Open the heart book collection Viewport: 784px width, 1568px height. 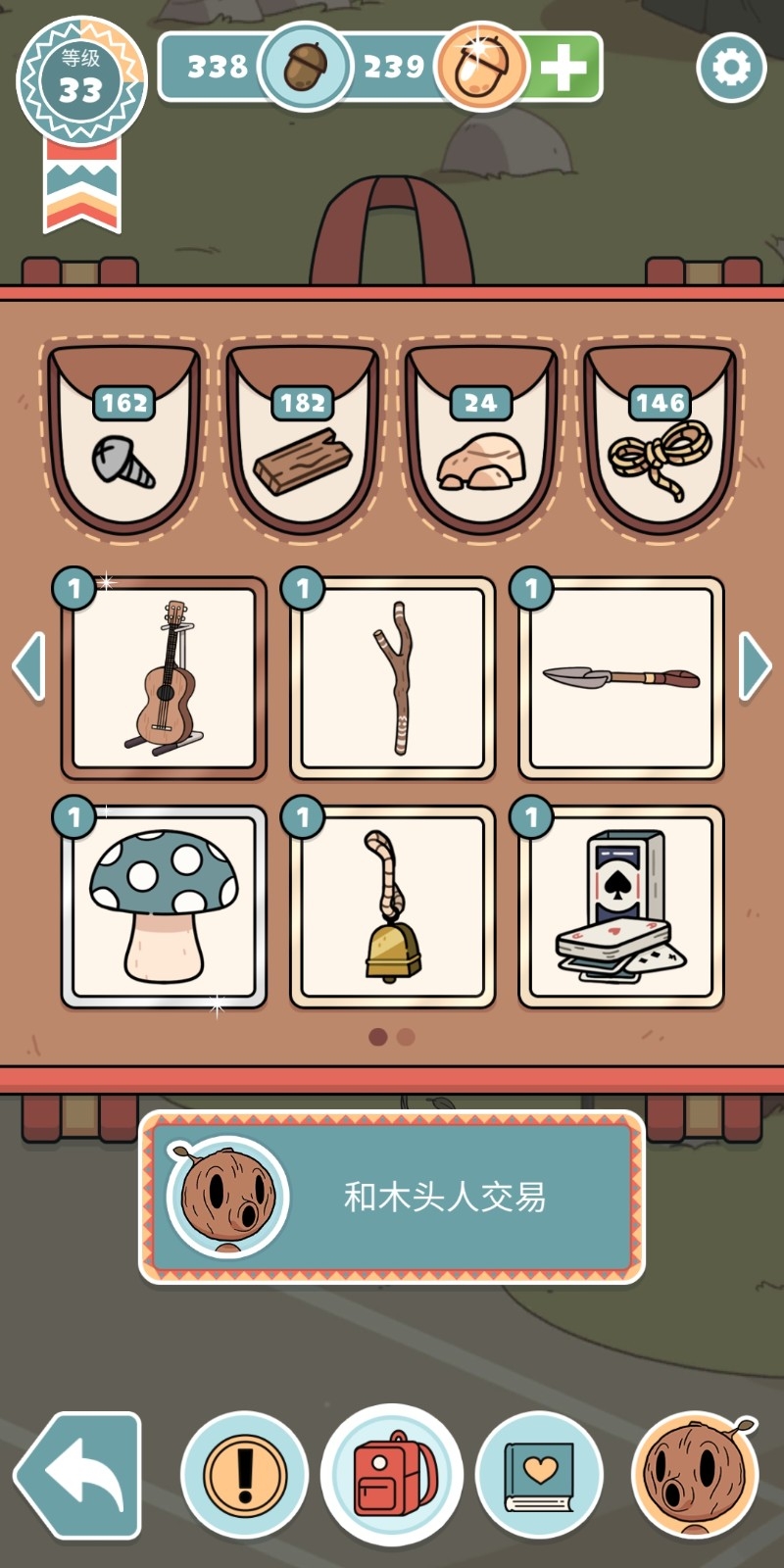click(539, 1474)
